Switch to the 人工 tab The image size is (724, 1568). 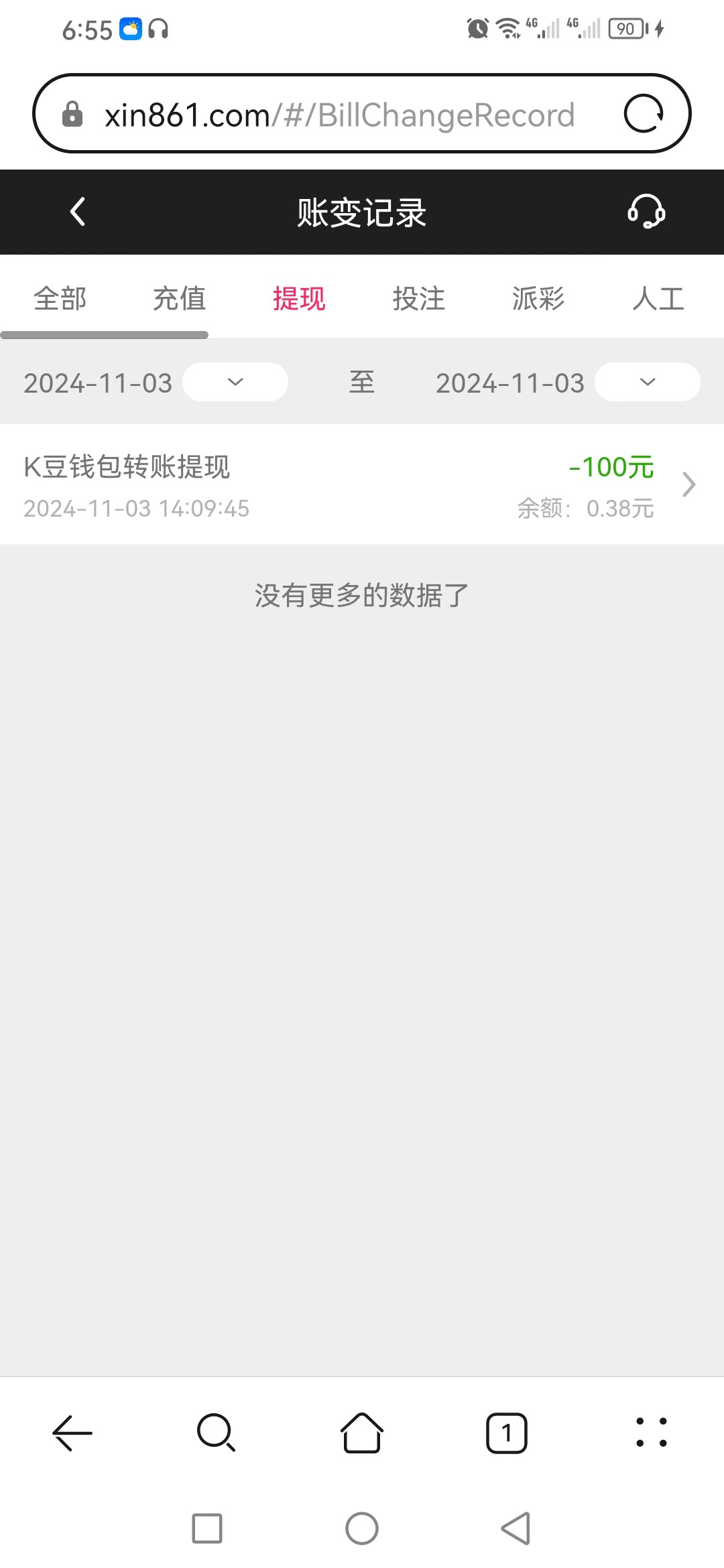tap(658, 299)
